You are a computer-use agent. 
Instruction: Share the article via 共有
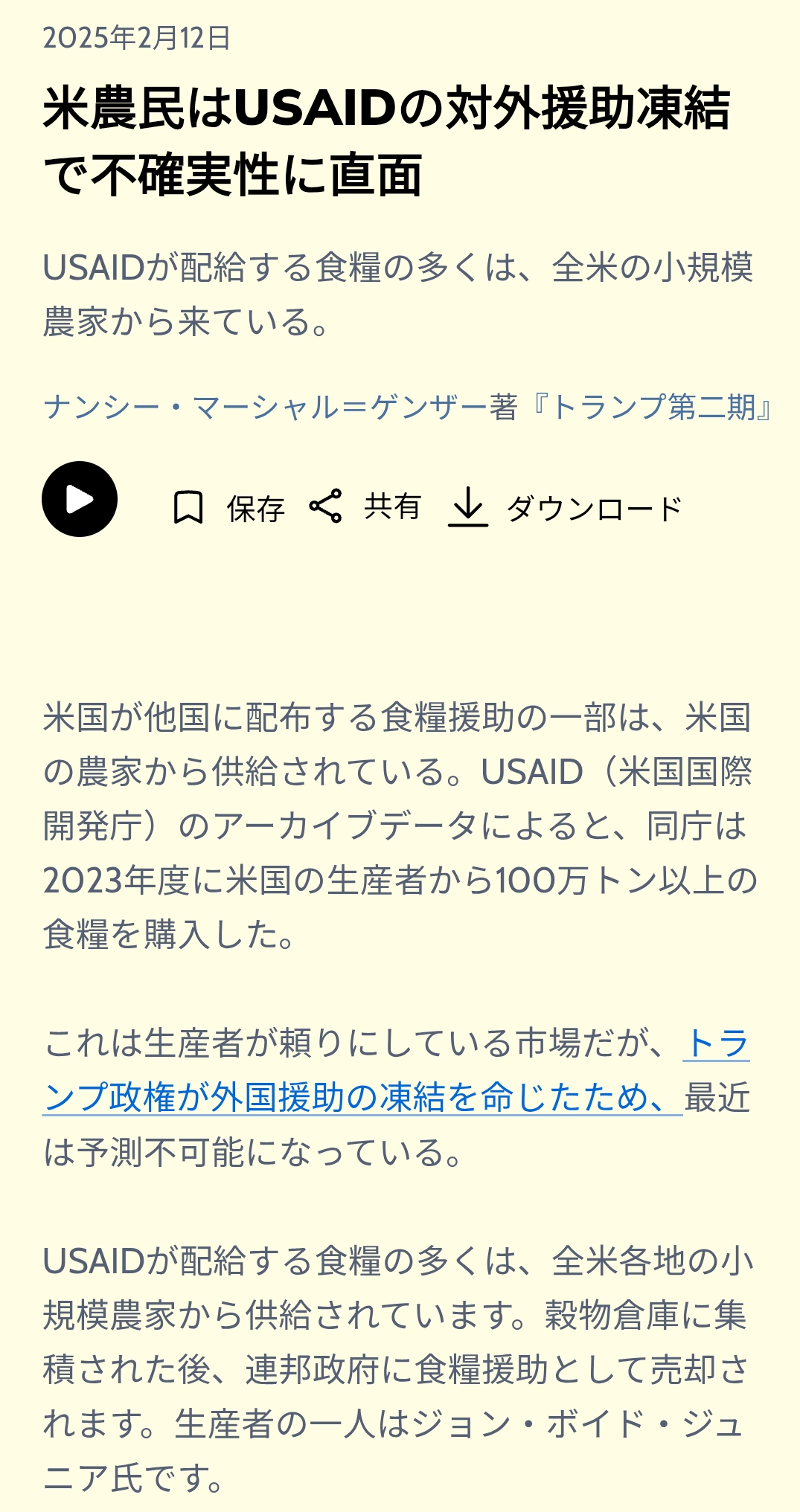click(365, 507)
